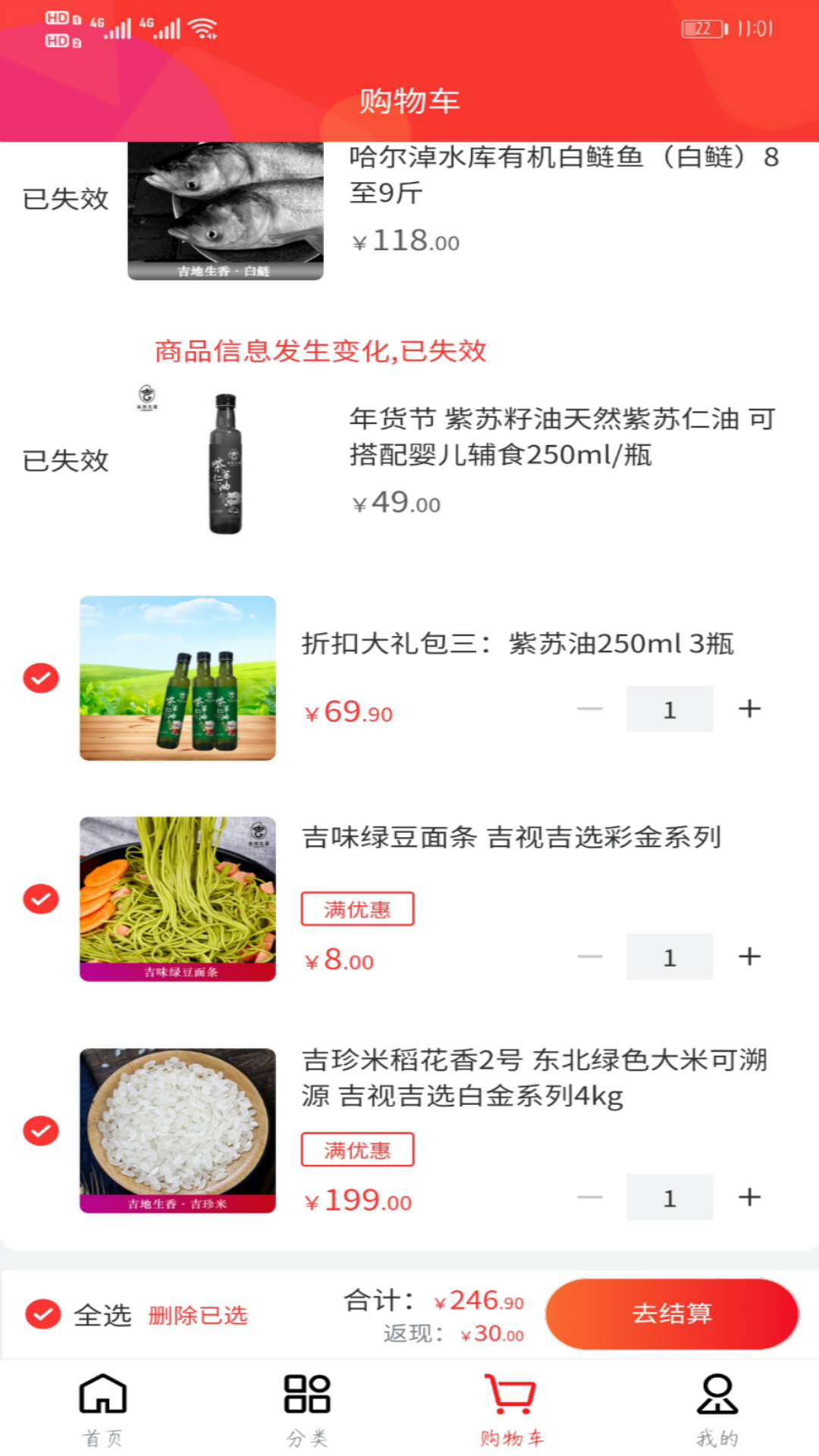Tap the 去结算 checkout button

[673, 1314]
